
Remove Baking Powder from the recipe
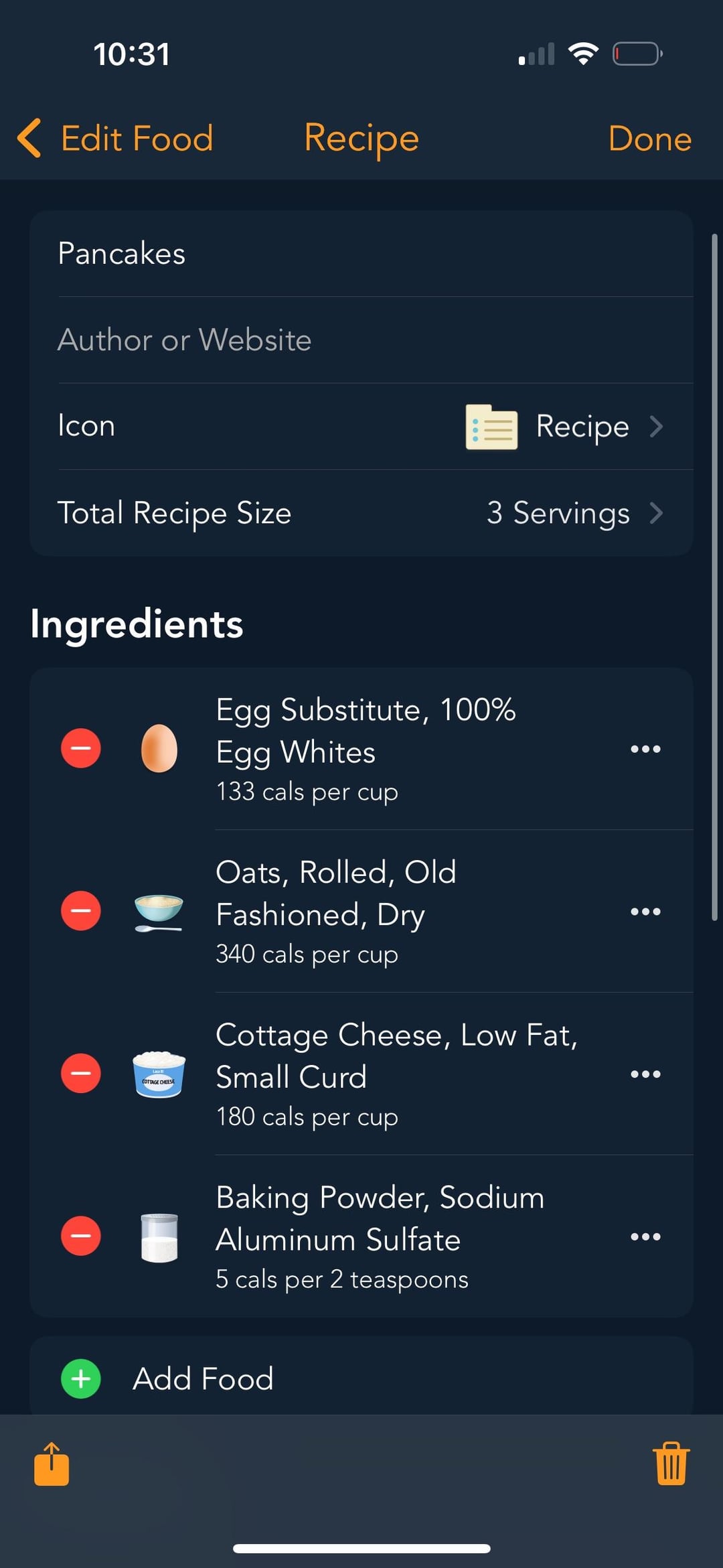[x=81, y=1236]
